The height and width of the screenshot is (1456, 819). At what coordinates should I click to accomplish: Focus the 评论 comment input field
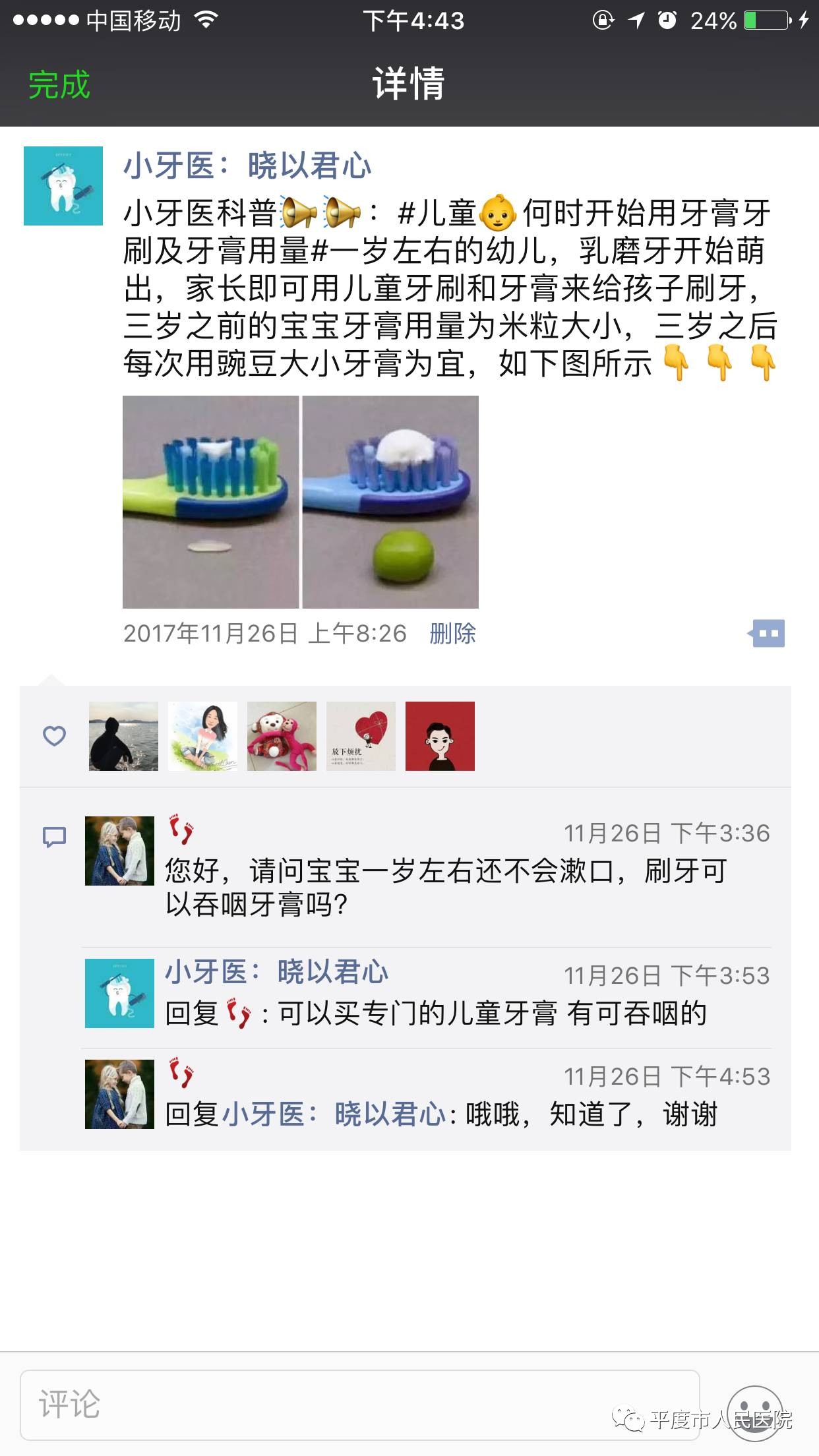tap(359, 1404)
